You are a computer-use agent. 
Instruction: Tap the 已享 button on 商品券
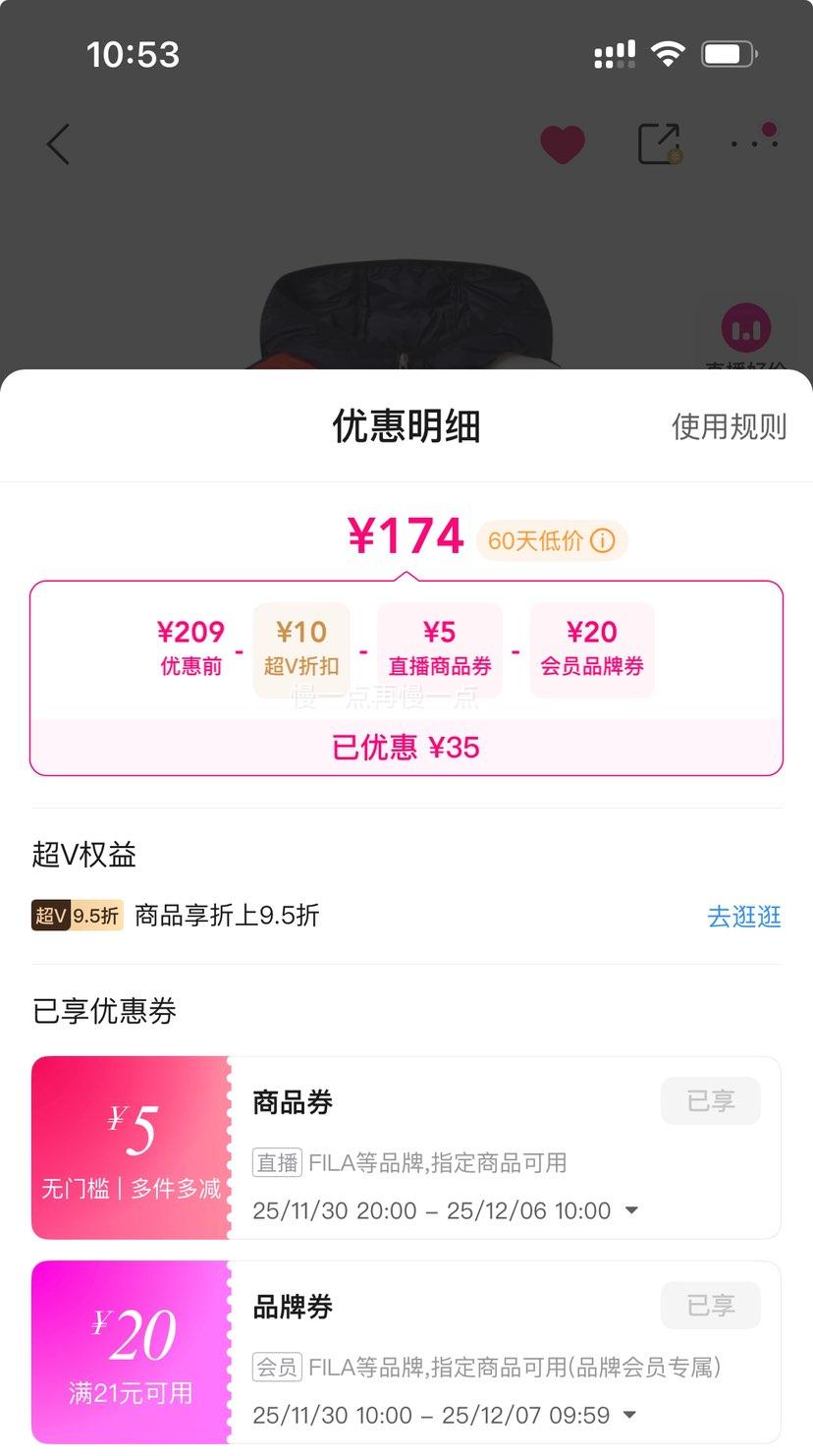pos(710,1100)
